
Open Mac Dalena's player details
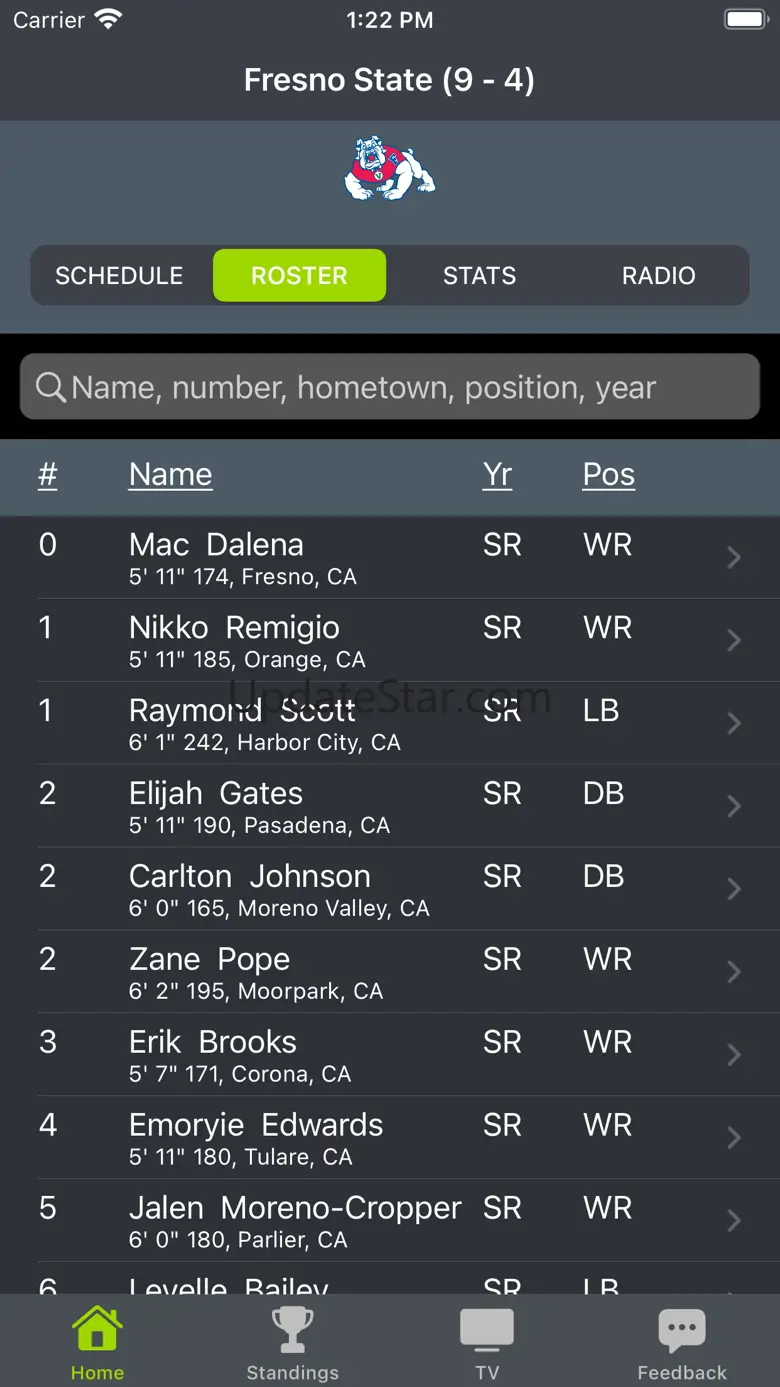click(x=390, y=558)
